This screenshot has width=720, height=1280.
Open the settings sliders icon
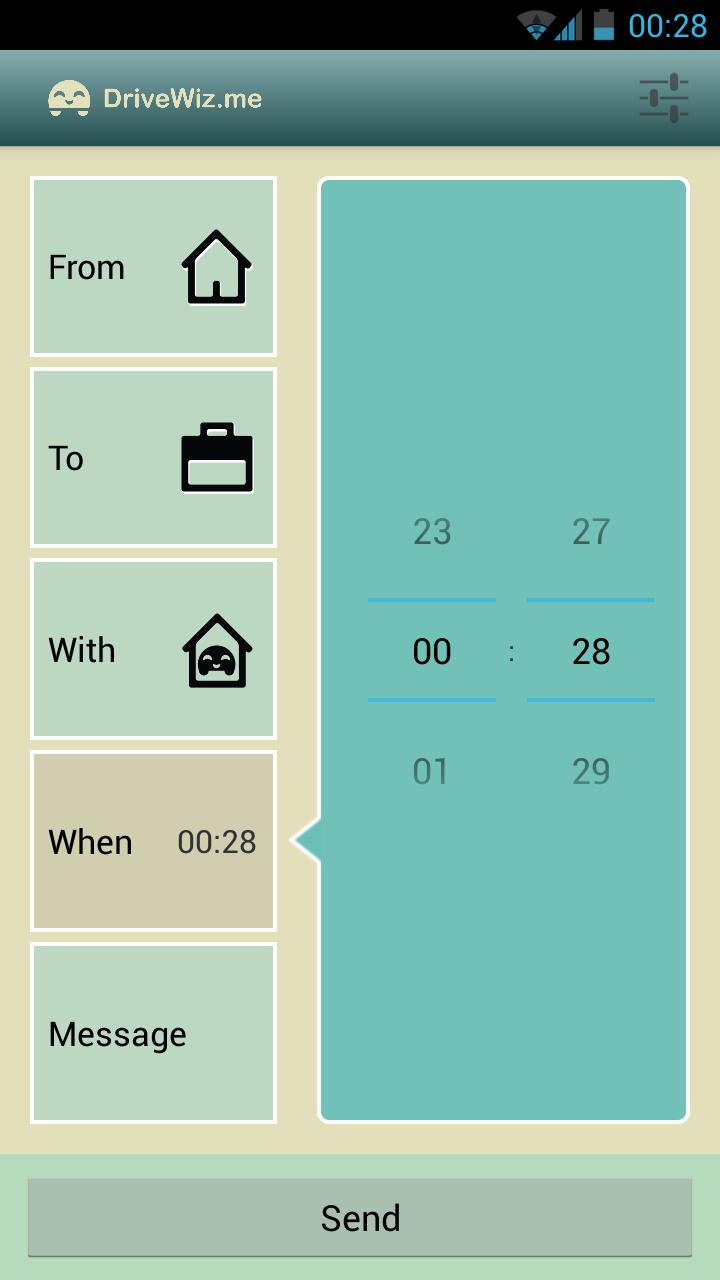pyautogui.click(x=664, y=98)
